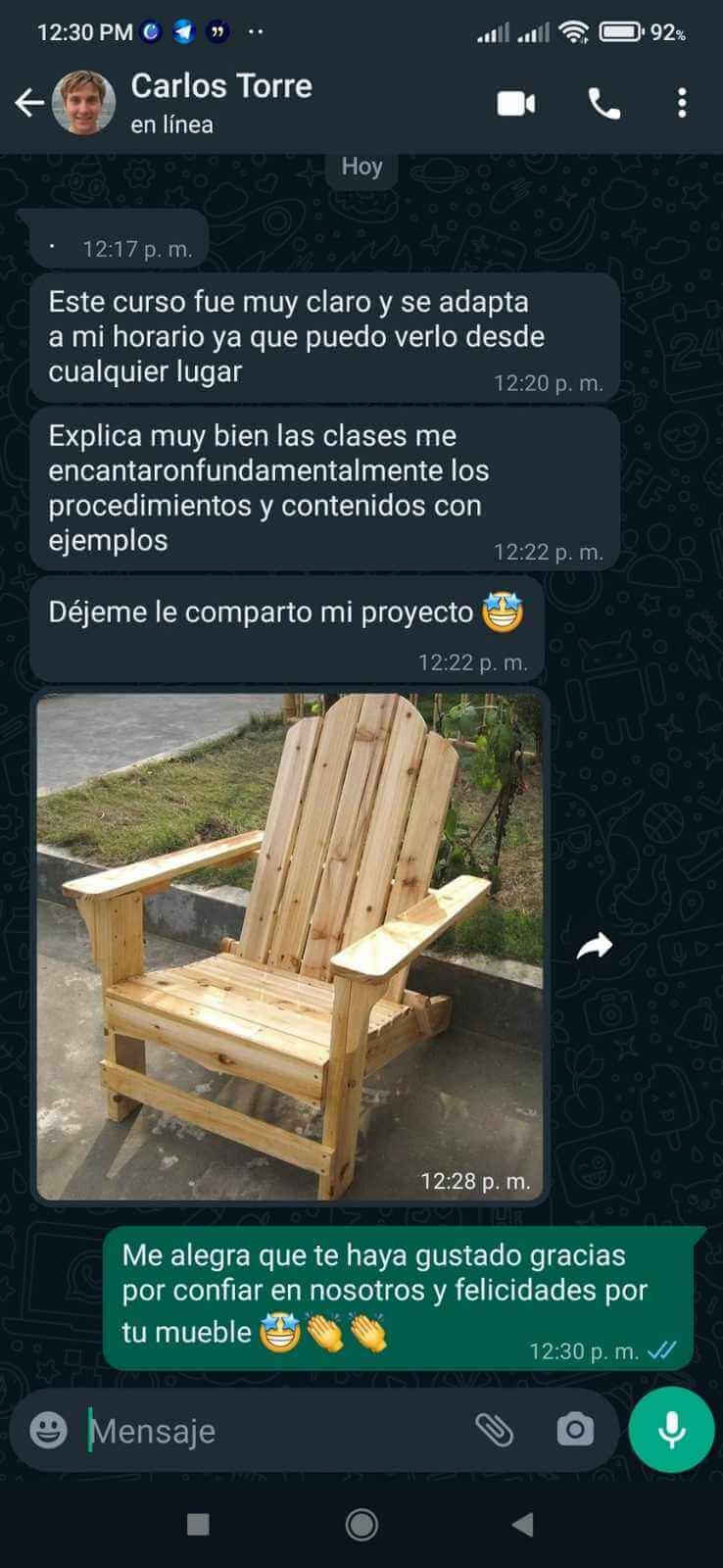
Task: Start a voice call with Carlos Torre
Action: [x=603, y=103]
